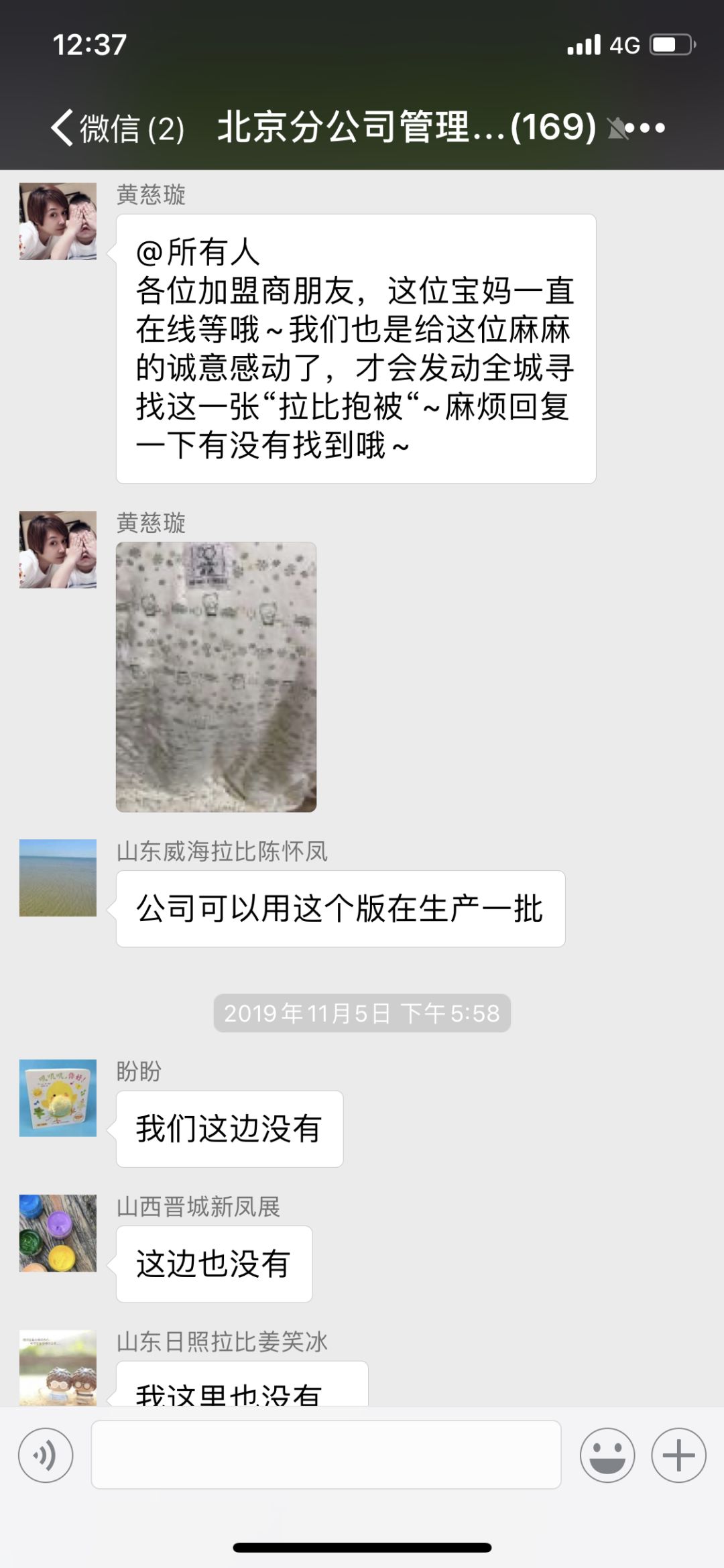Viewport: 724px width, 1568px height.
Task: Open the emoji sticker panel
Action: pyautogui.click(x=607, y=1455)
